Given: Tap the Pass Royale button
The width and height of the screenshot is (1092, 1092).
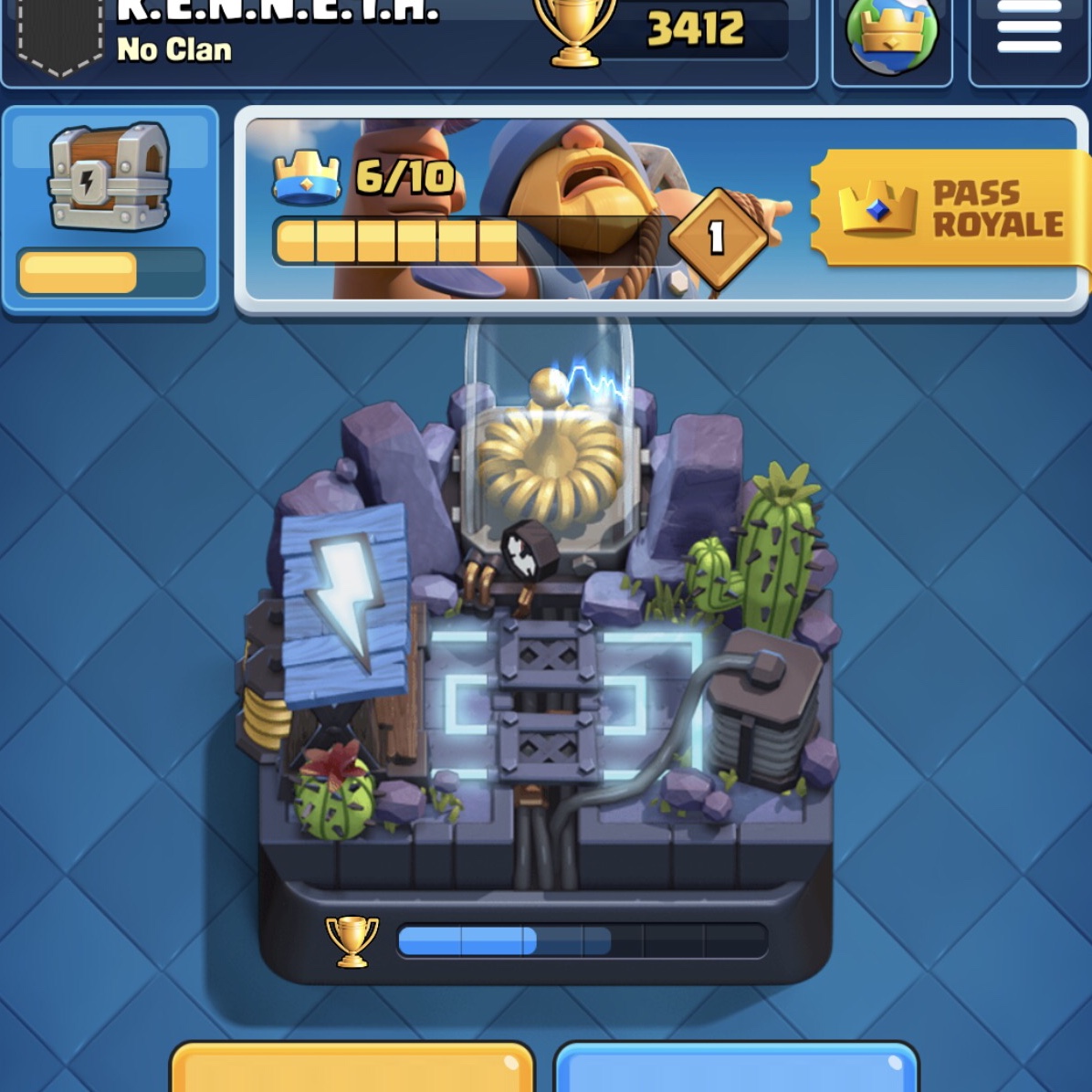Looking at the screenshot, I should 950,208.
